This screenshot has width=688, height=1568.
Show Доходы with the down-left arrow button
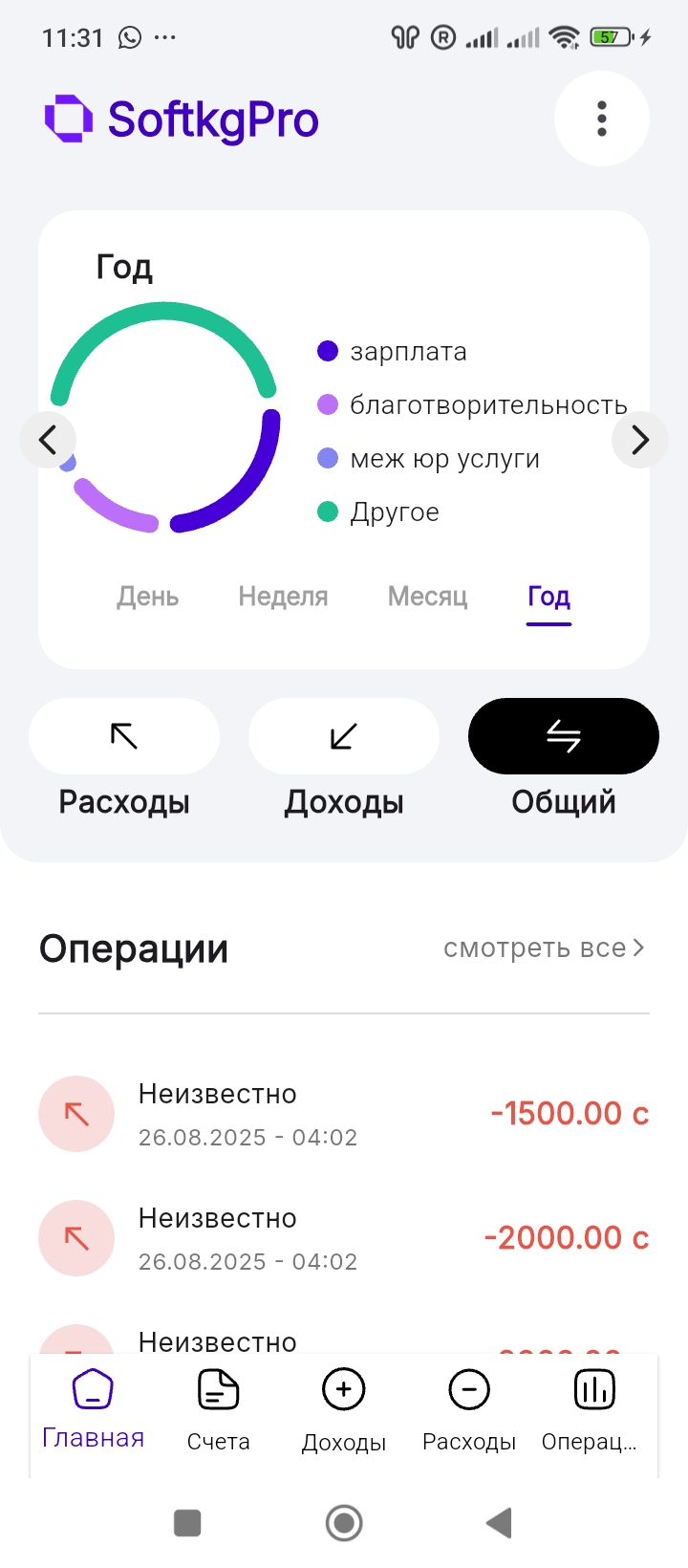[344, 736]
